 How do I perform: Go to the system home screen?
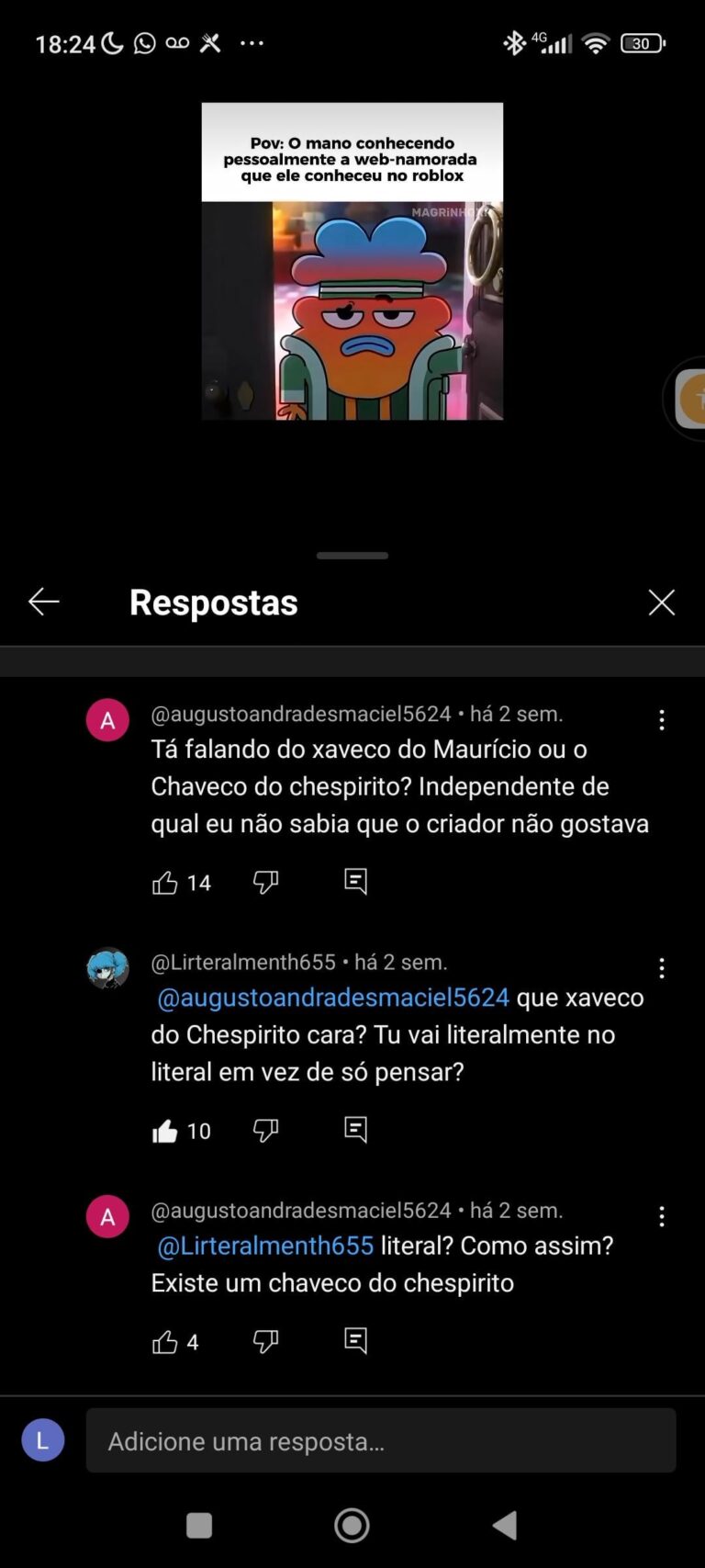[352, 1526]
